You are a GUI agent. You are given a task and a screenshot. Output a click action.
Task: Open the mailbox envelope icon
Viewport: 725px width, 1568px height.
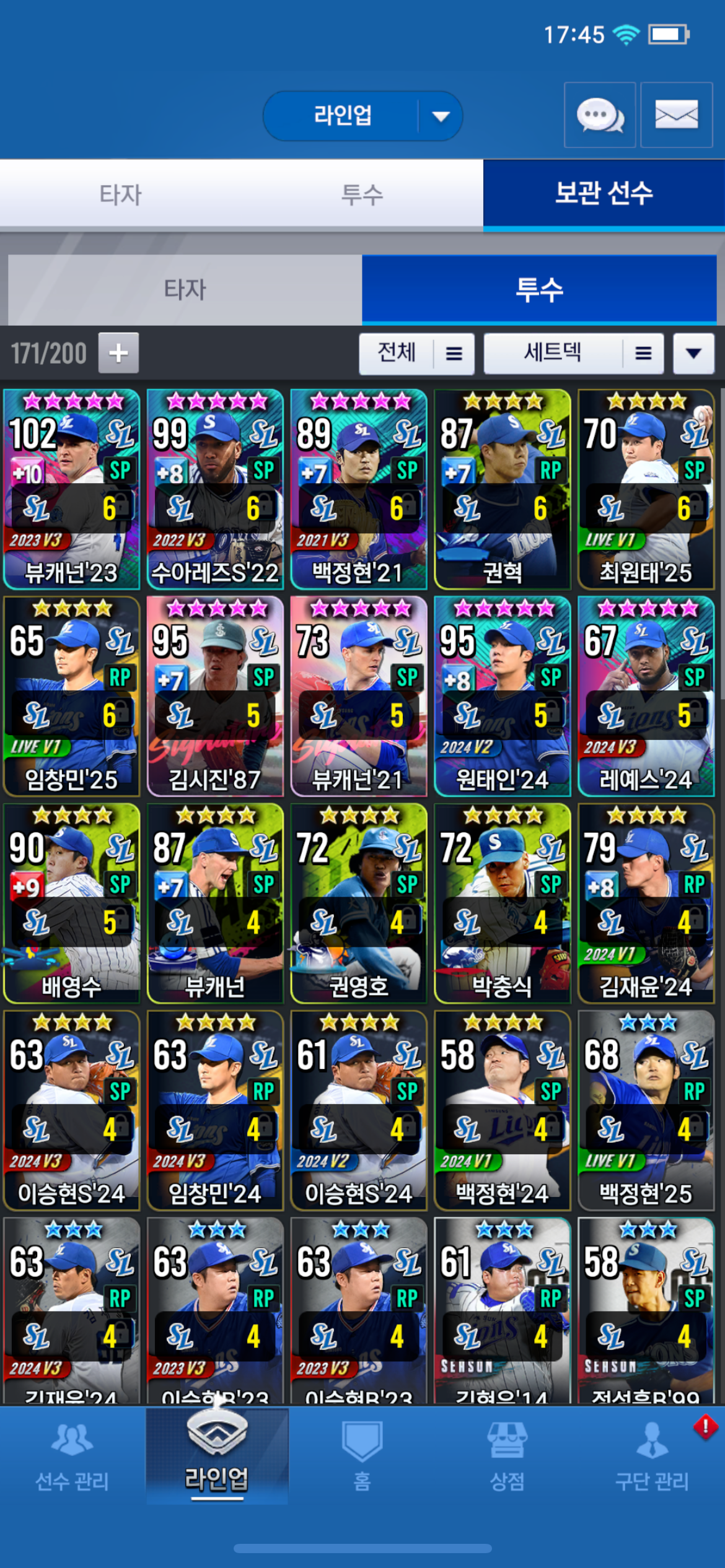676,115
